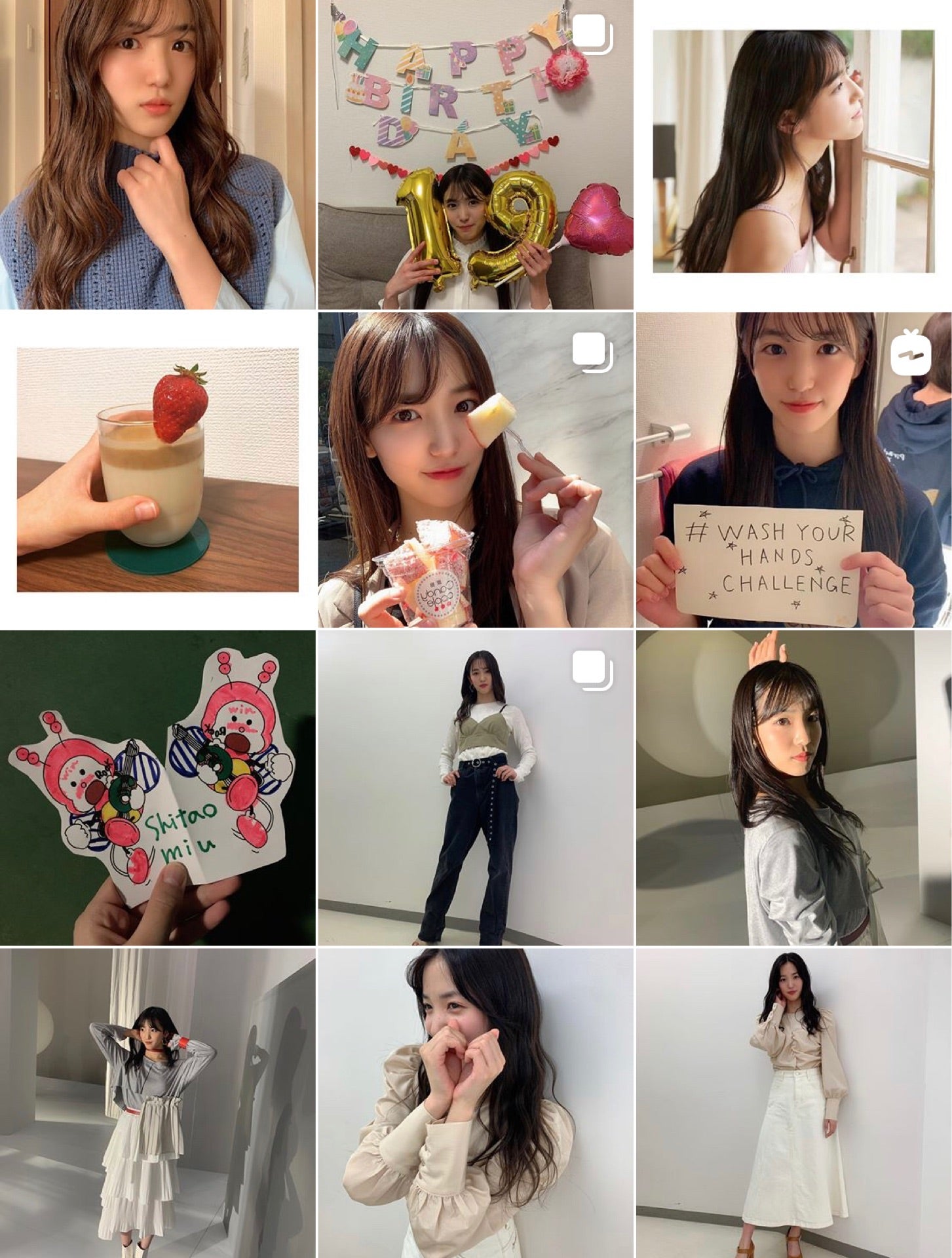Open the Wash Your Hands Challenge video
The image size is (952, 1258).
tap(793, 470)
